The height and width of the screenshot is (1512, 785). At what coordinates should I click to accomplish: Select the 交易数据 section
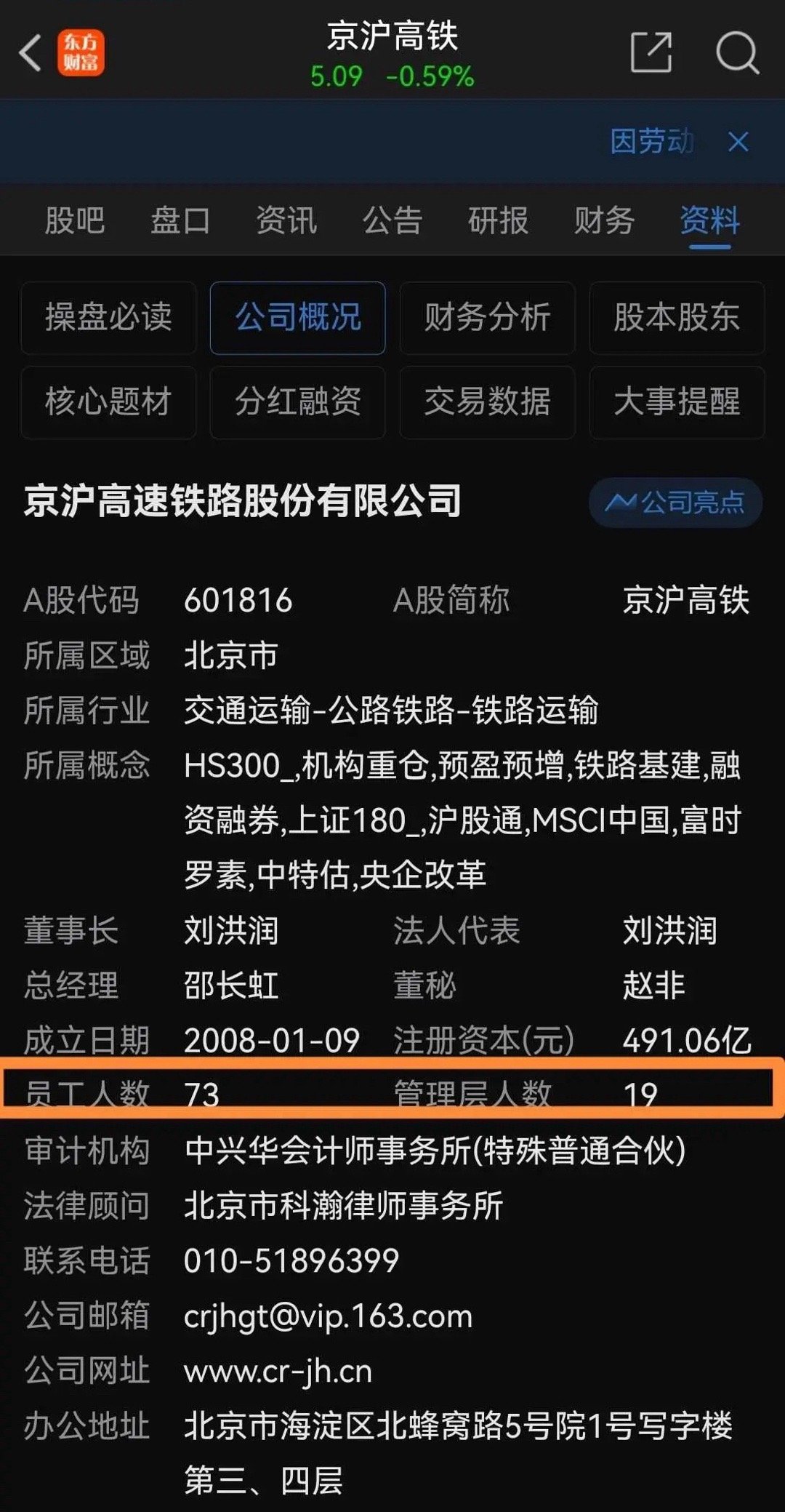[x=488, y=402]
